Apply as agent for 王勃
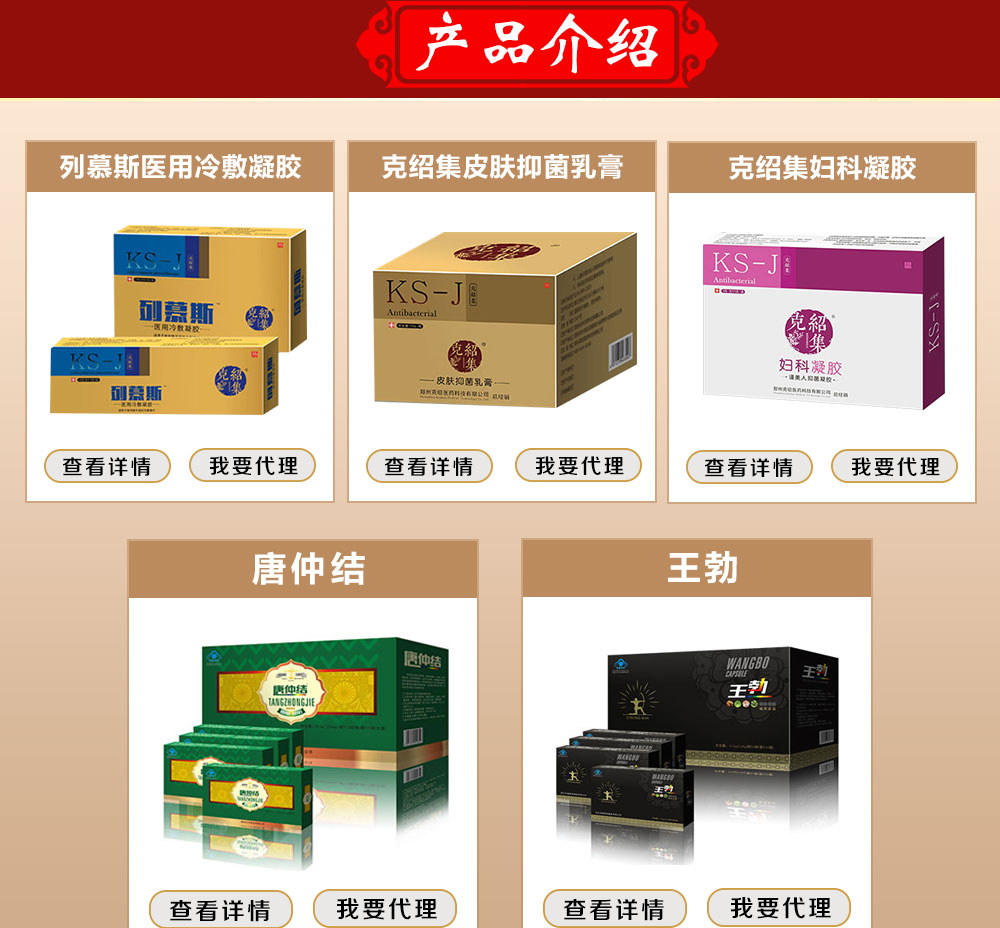 click(x=779, y=907)
